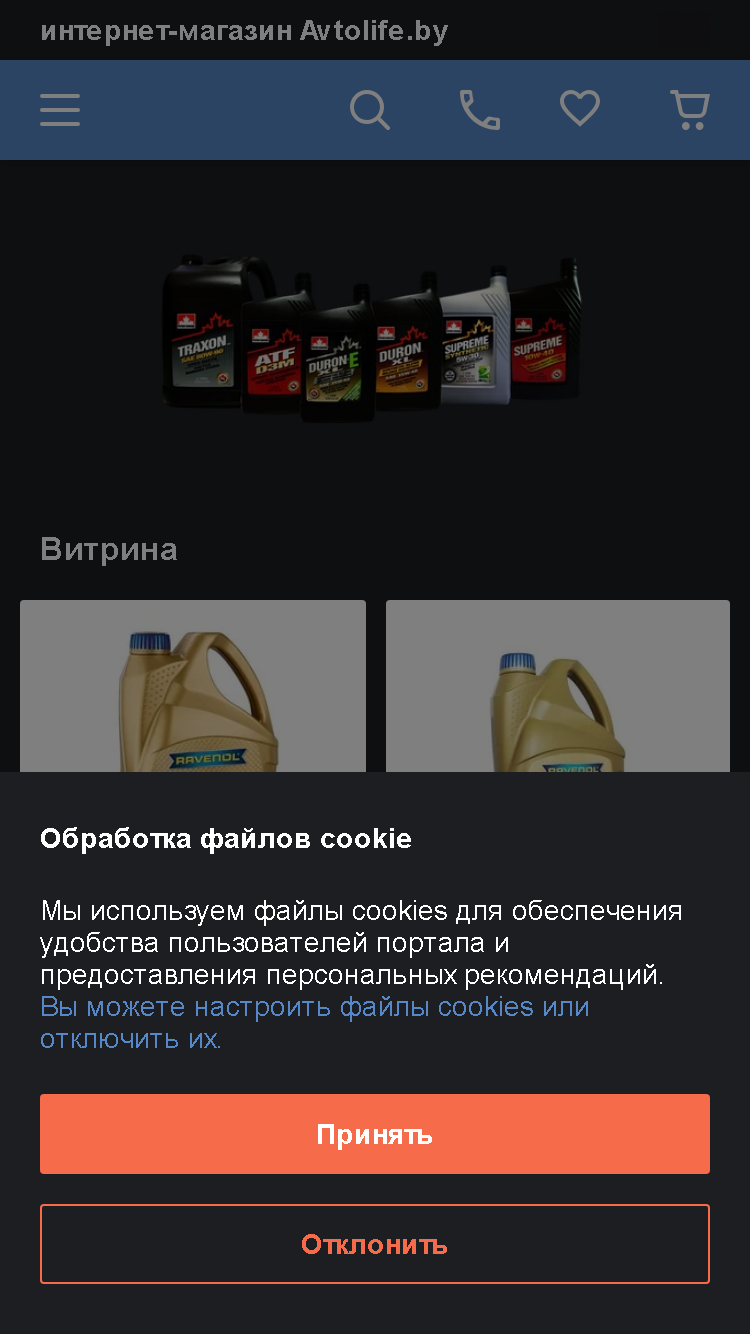Tap the phone contact icon
Screen dimensions: 750x1334
pyautogui.click(x=480, y=110)
